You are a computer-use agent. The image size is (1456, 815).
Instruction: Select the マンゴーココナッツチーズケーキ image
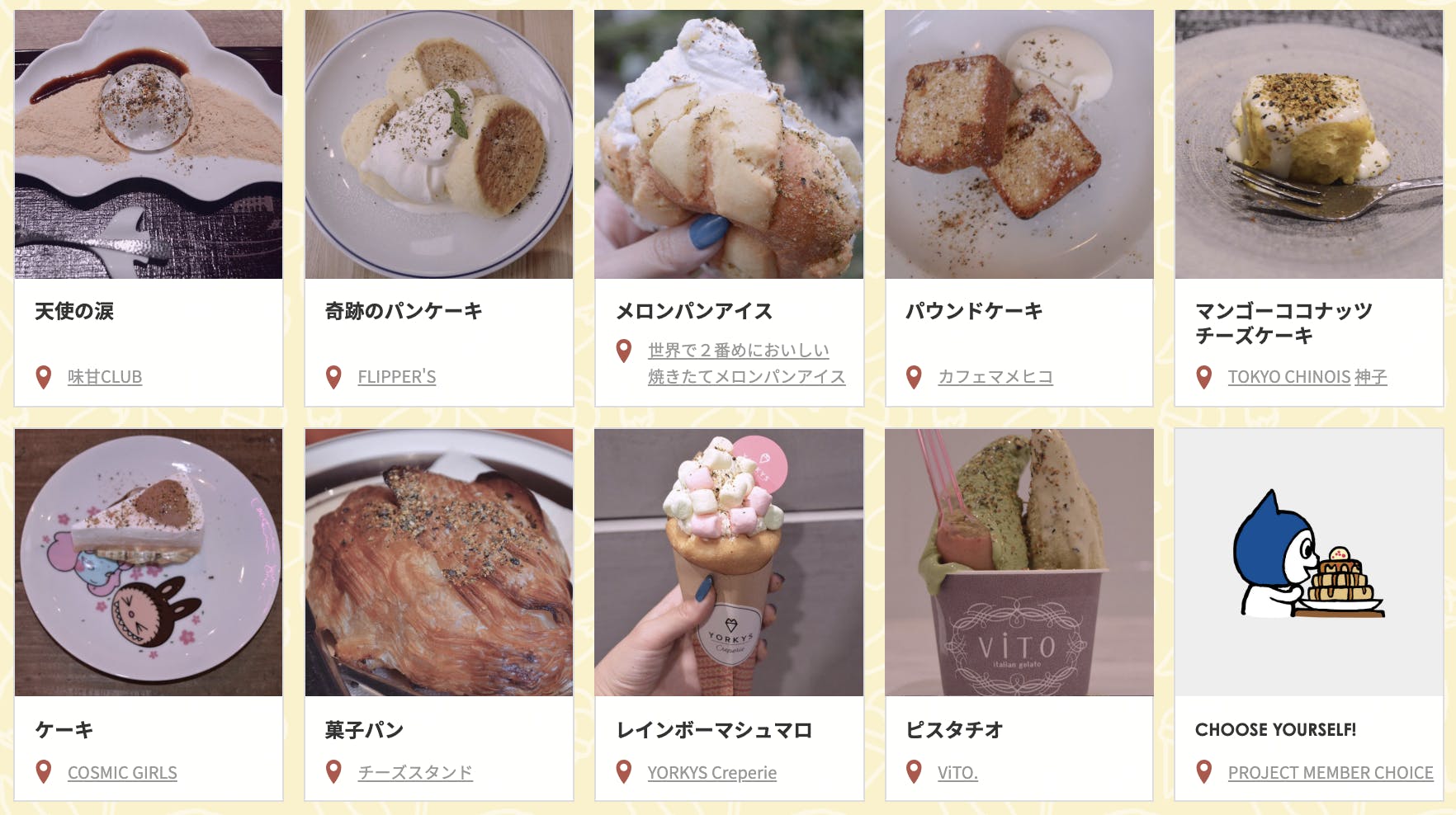click(1309, 144)
